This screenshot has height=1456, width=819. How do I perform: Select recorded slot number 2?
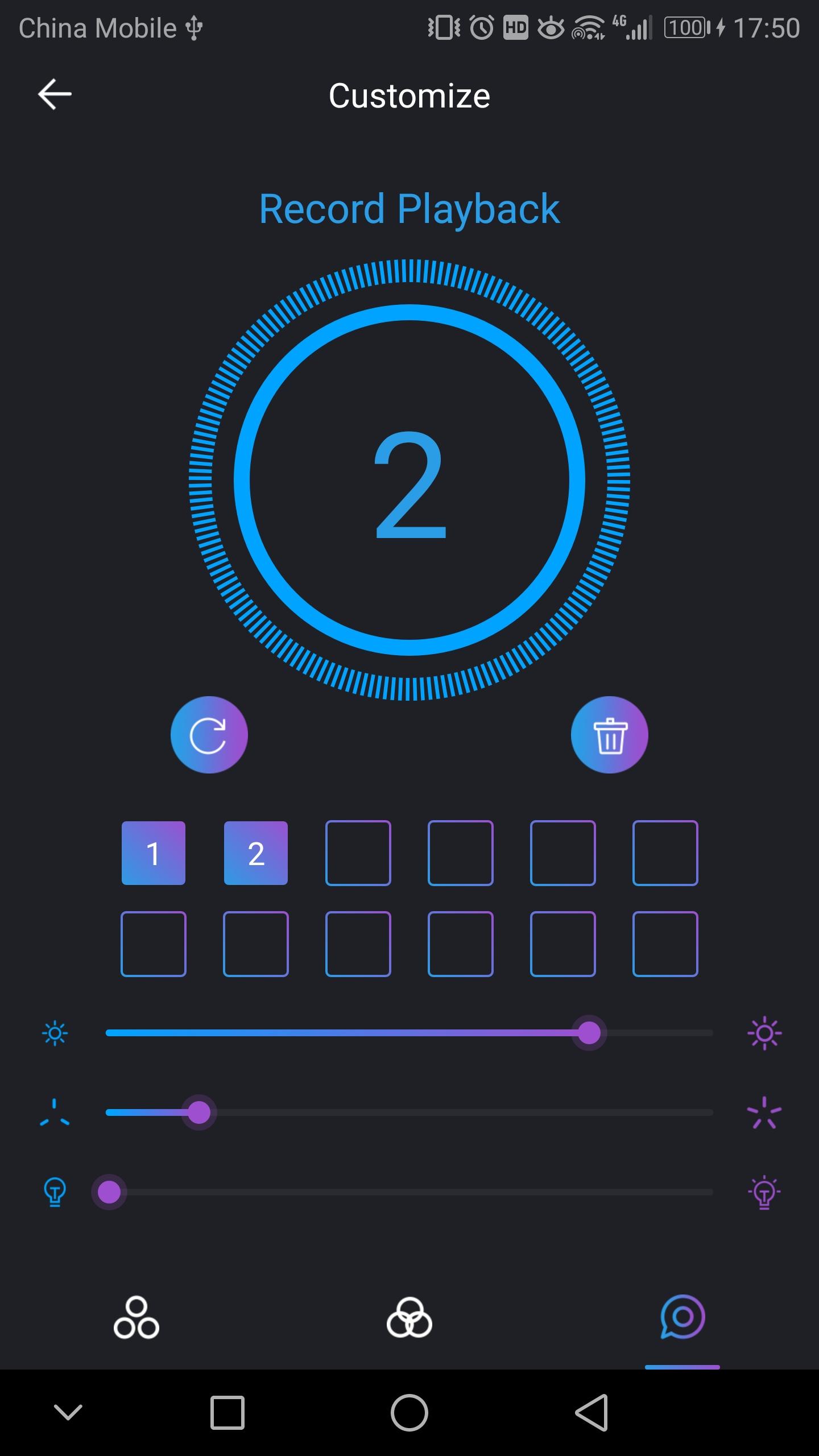[x=256, y=853]
